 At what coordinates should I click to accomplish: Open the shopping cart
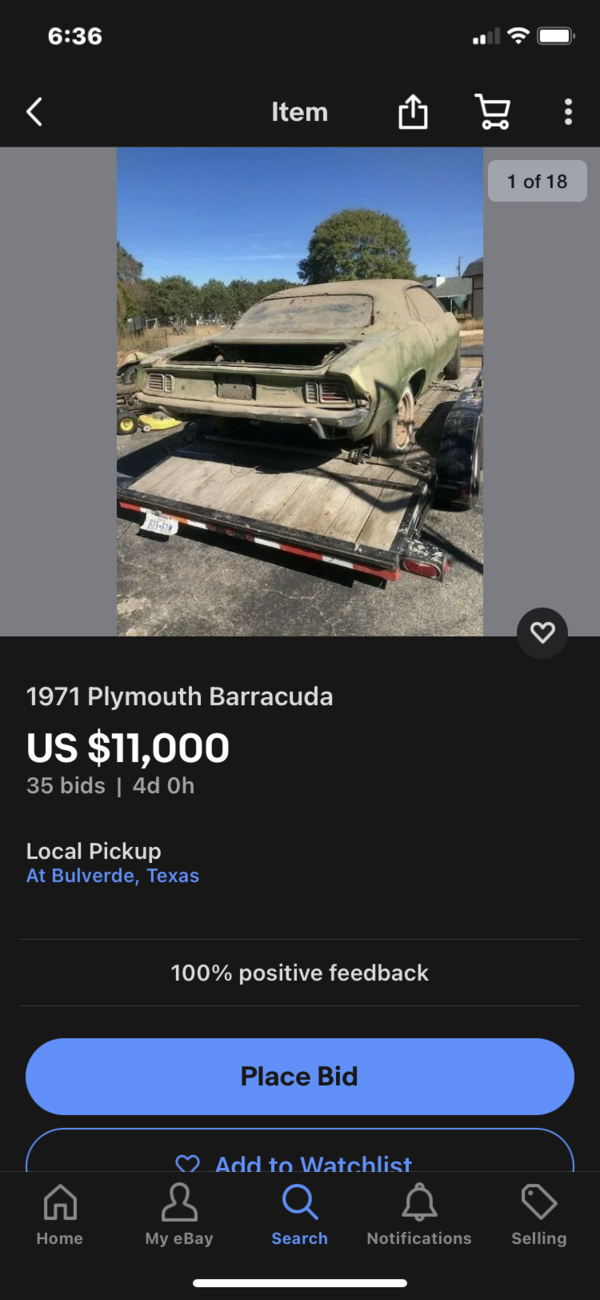(492, 112)
